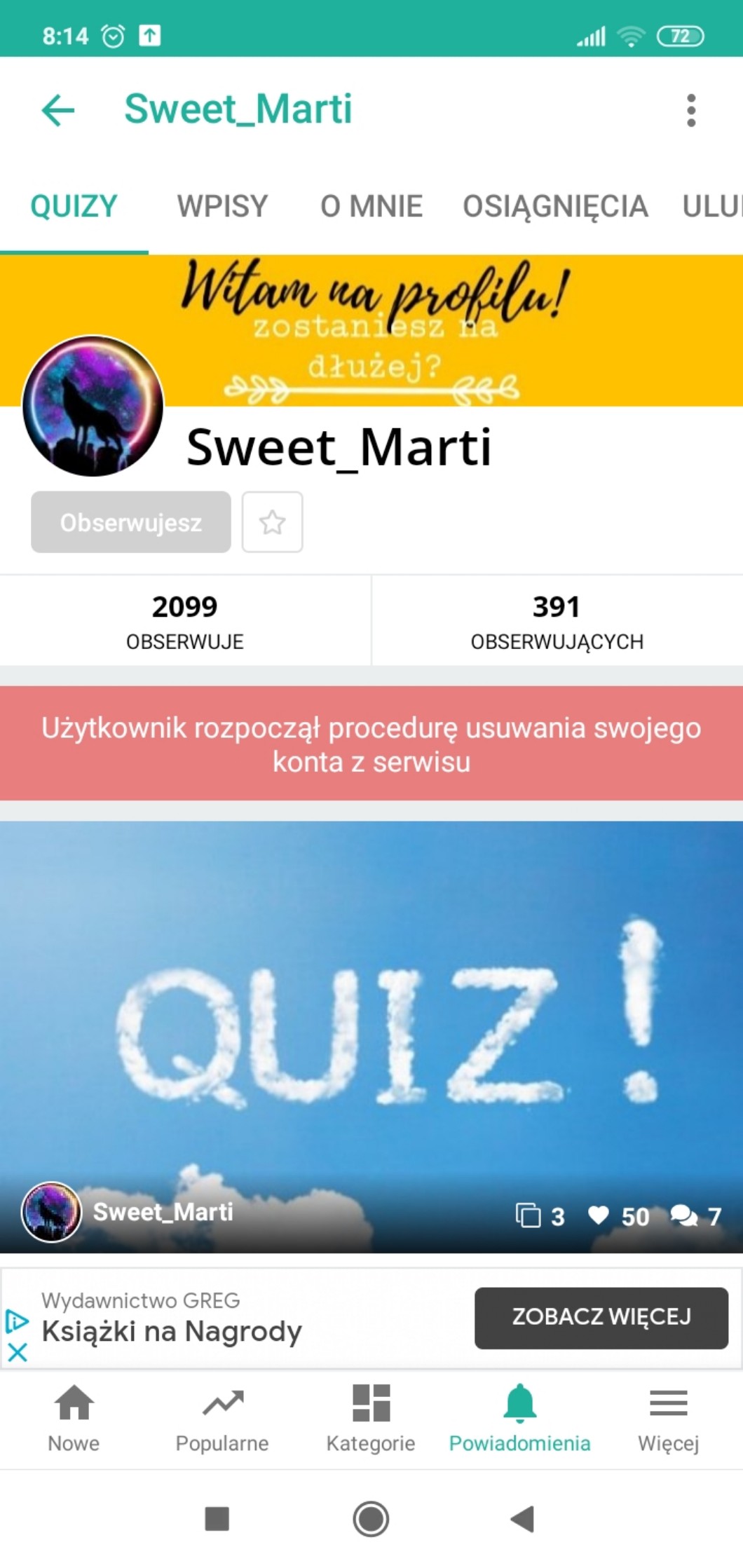Select the QUIZY tab
The width and height of the screenshot is (743, 1568).
[74, 206]
